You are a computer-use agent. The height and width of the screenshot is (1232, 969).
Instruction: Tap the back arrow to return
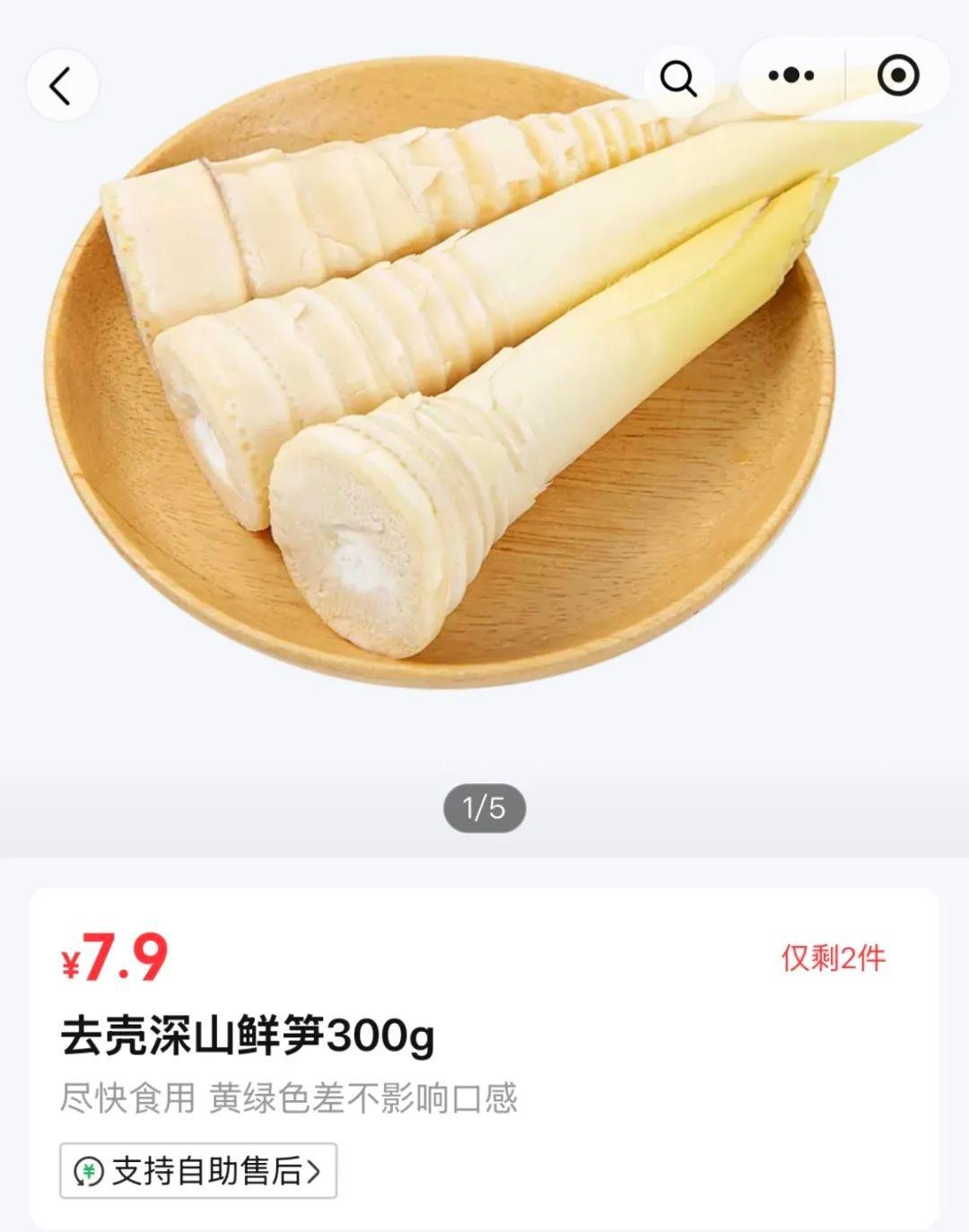60,83
